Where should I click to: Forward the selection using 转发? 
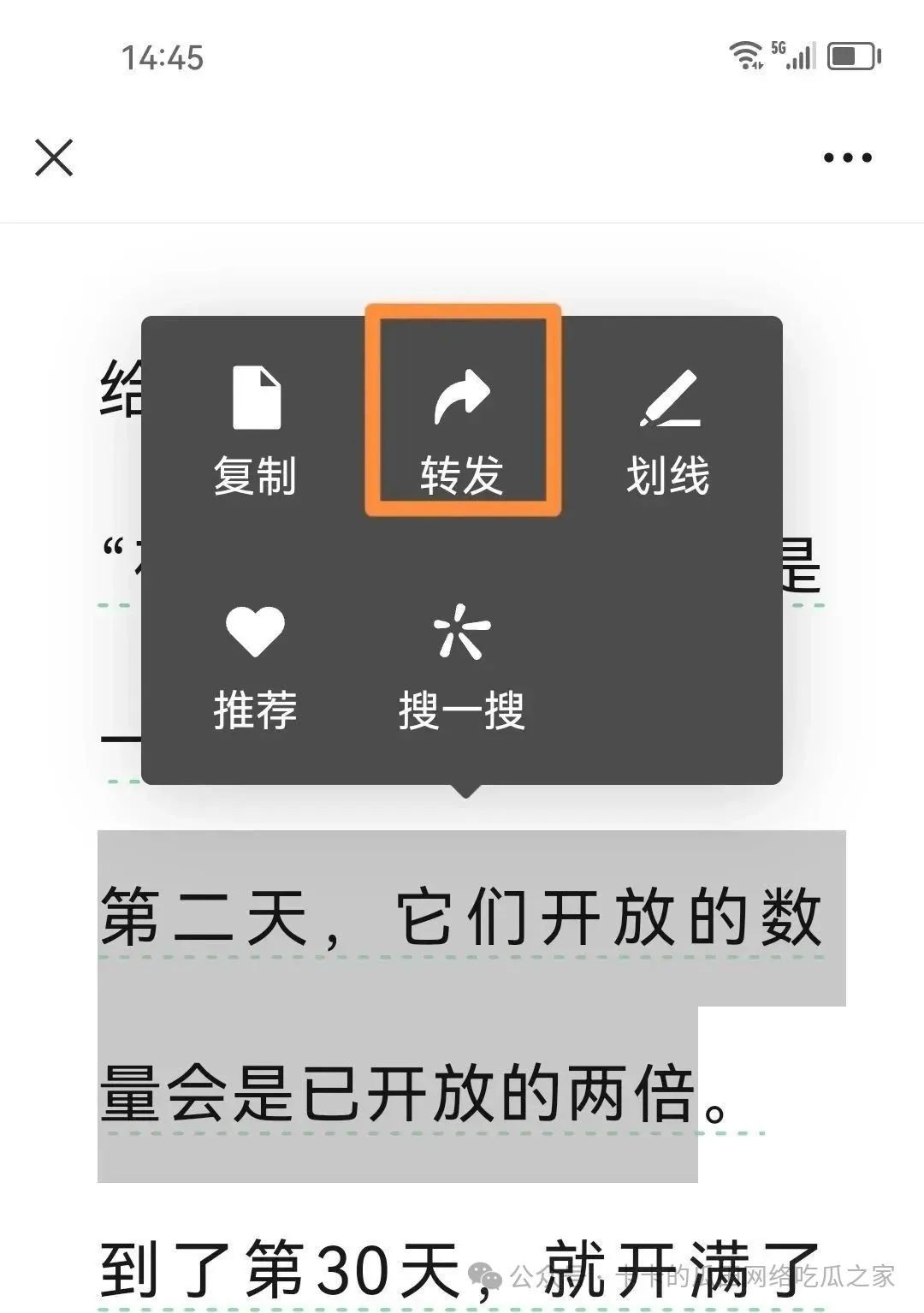coord(462,431)
